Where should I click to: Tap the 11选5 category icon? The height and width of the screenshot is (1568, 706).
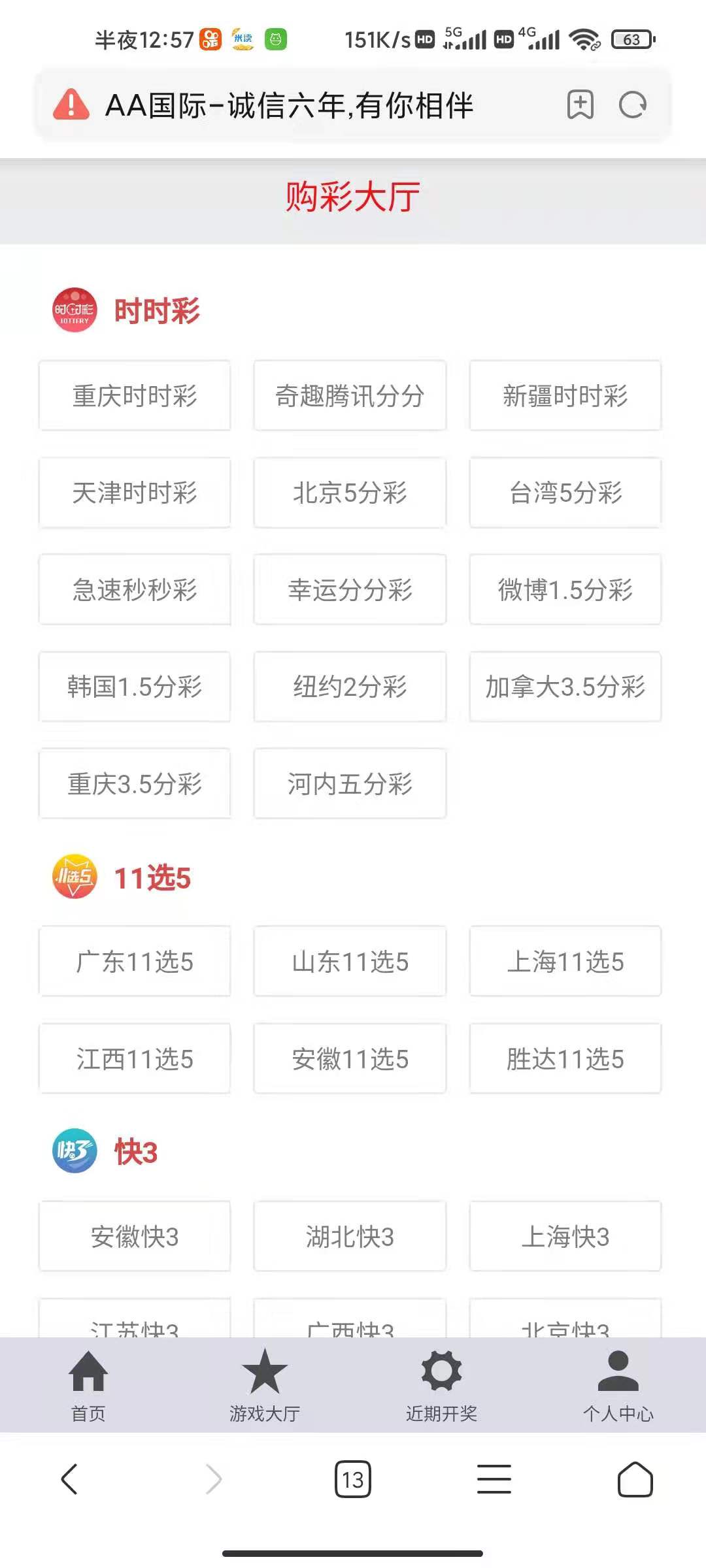click(74, 877)
